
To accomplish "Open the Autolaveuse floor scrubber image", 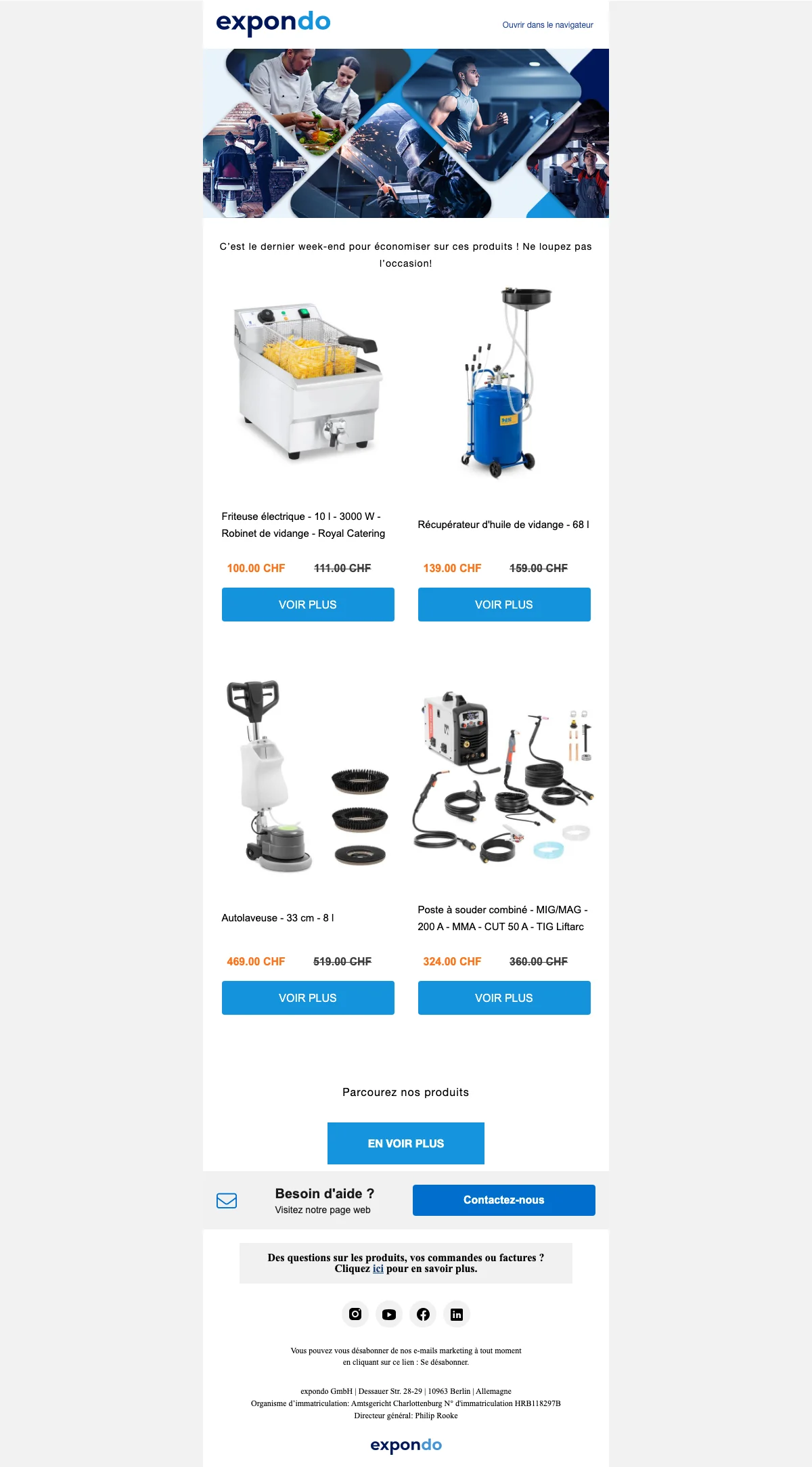I will (308, 776).
